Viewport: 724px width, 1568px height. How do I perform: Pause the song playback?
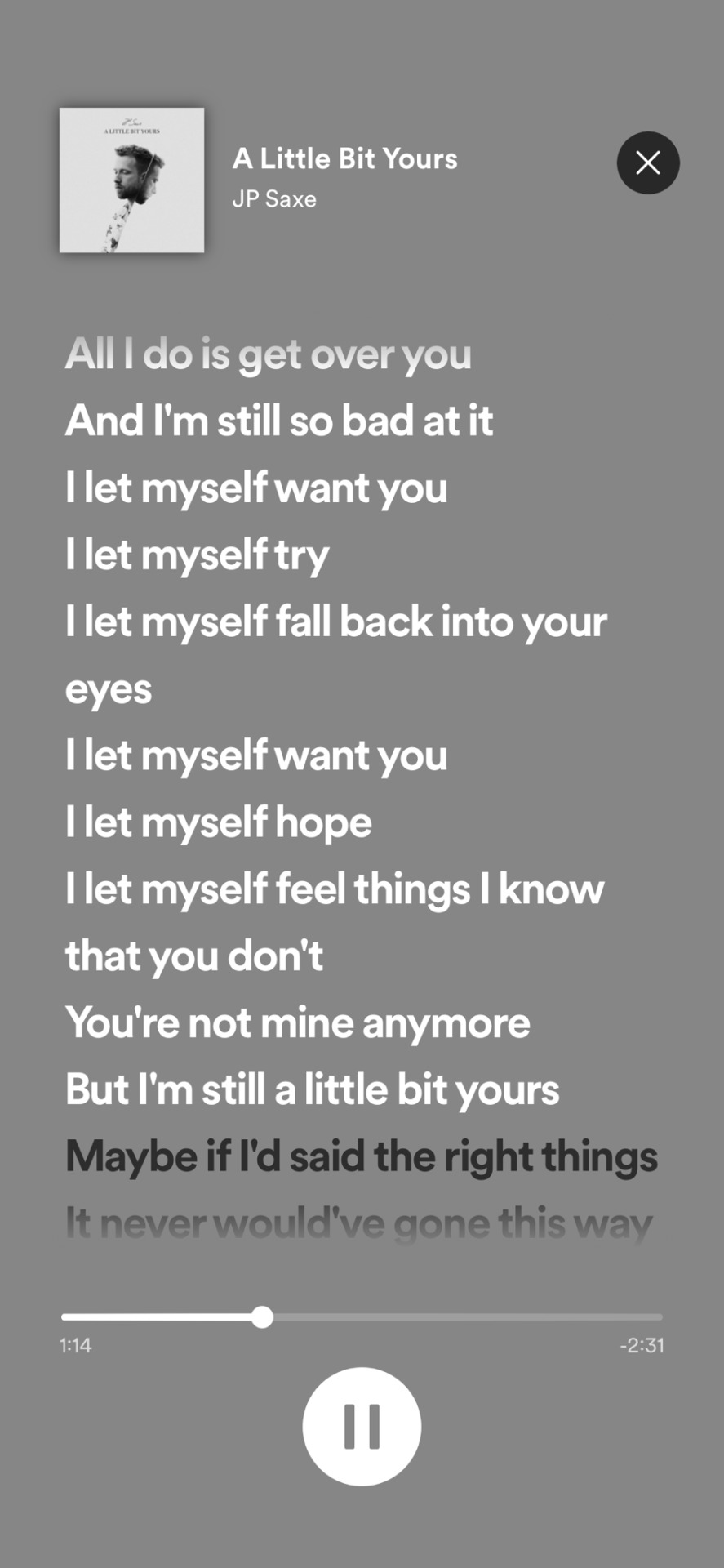(x=362, y=1426)
